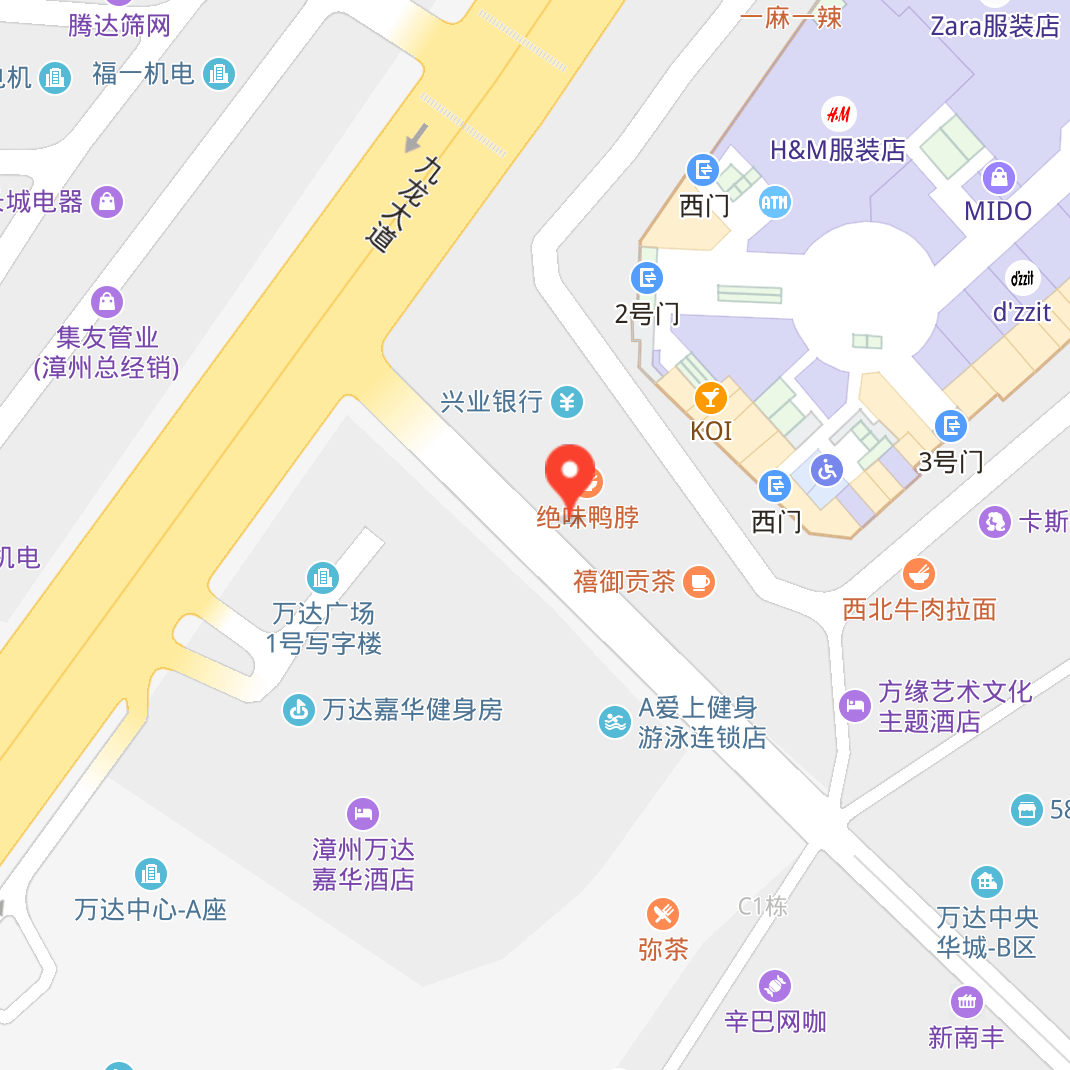The image size is (1070, 1070).
Task: Tap the 辛巴网咖 marker
Action: [775, 986]
